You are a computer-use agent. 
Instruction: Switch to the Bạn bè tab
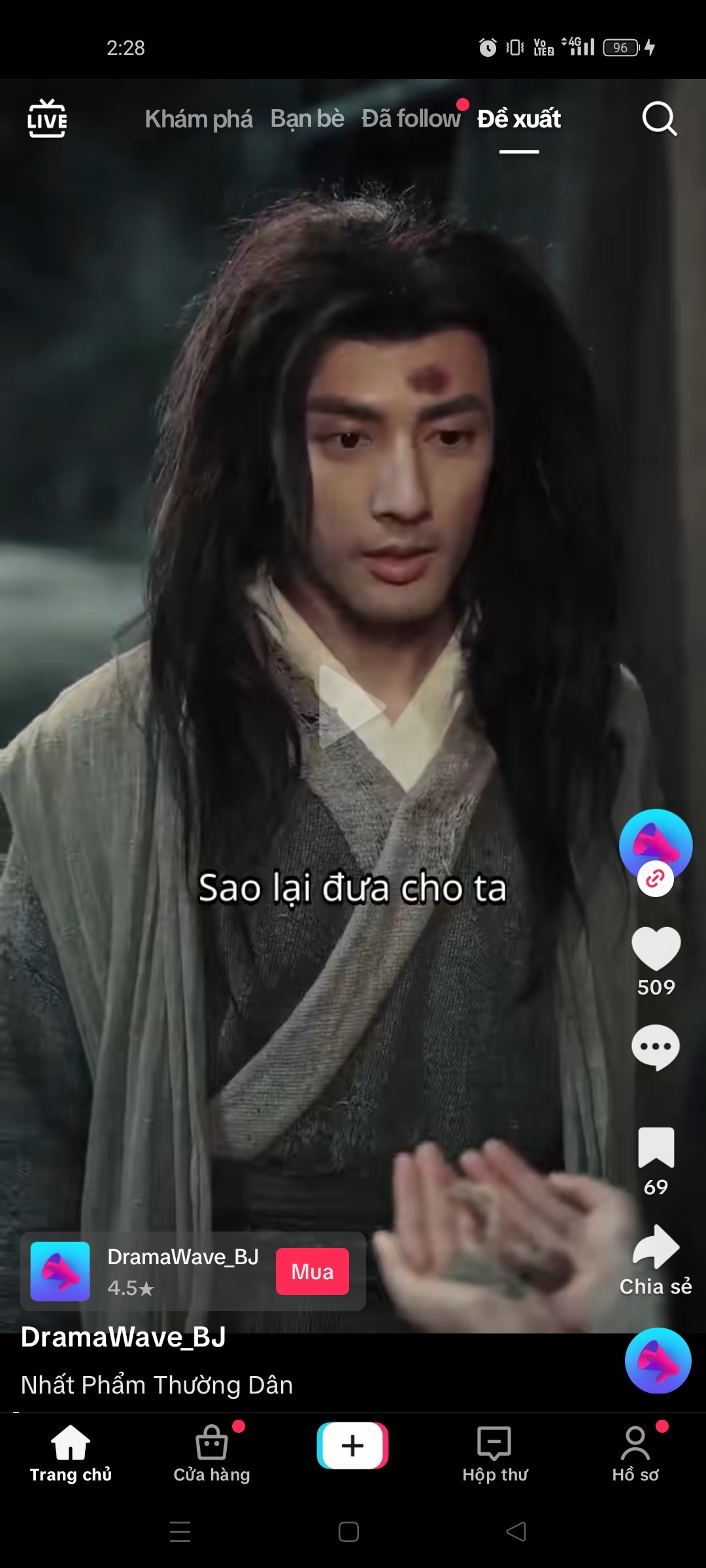(x=307, y=119)
